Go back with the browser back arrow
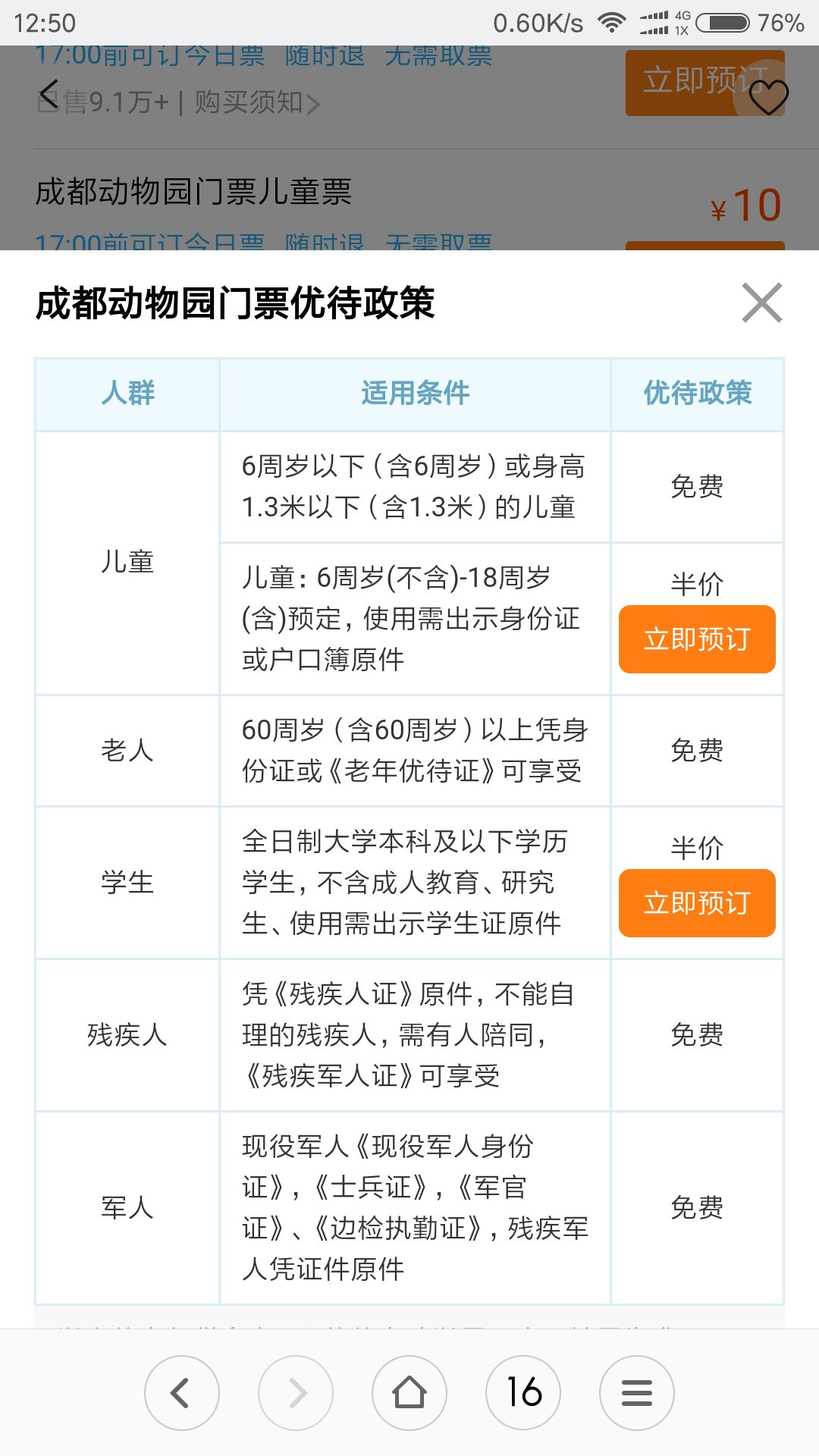 182,1393
